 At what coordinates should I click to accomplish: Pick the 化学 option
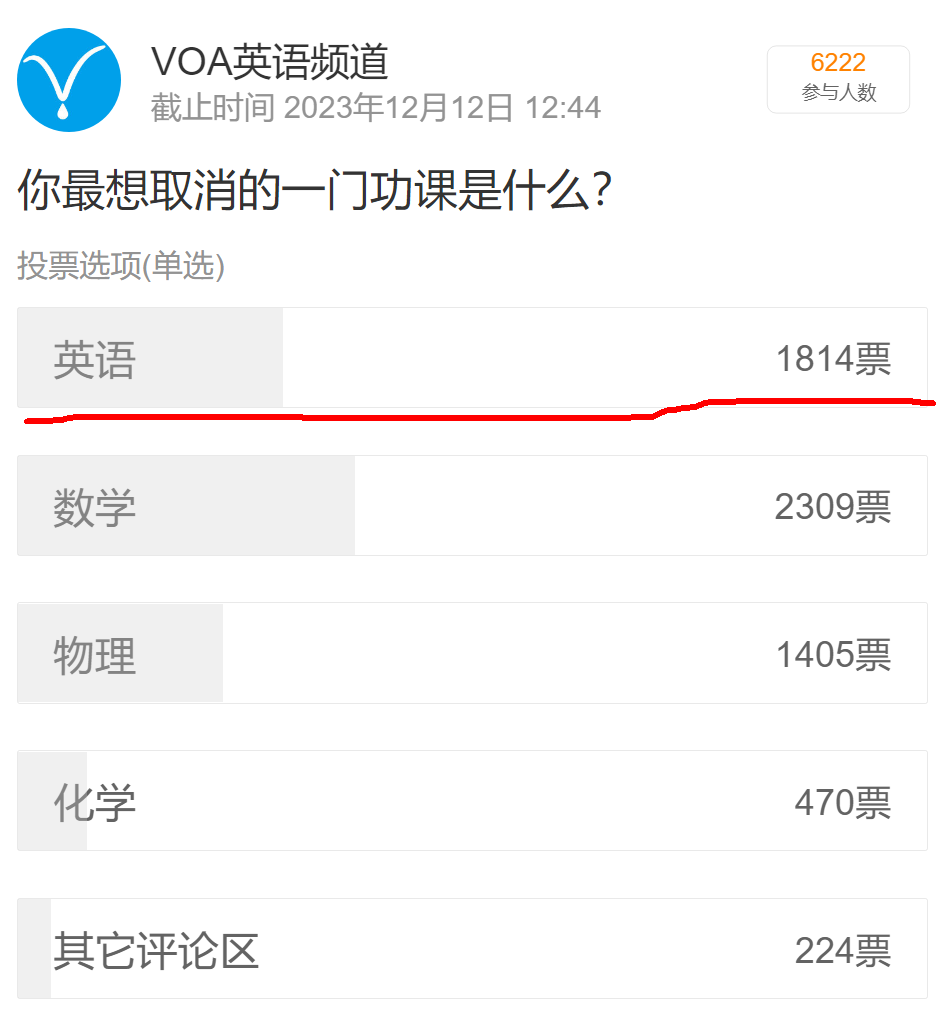click(x=472, y=801)
